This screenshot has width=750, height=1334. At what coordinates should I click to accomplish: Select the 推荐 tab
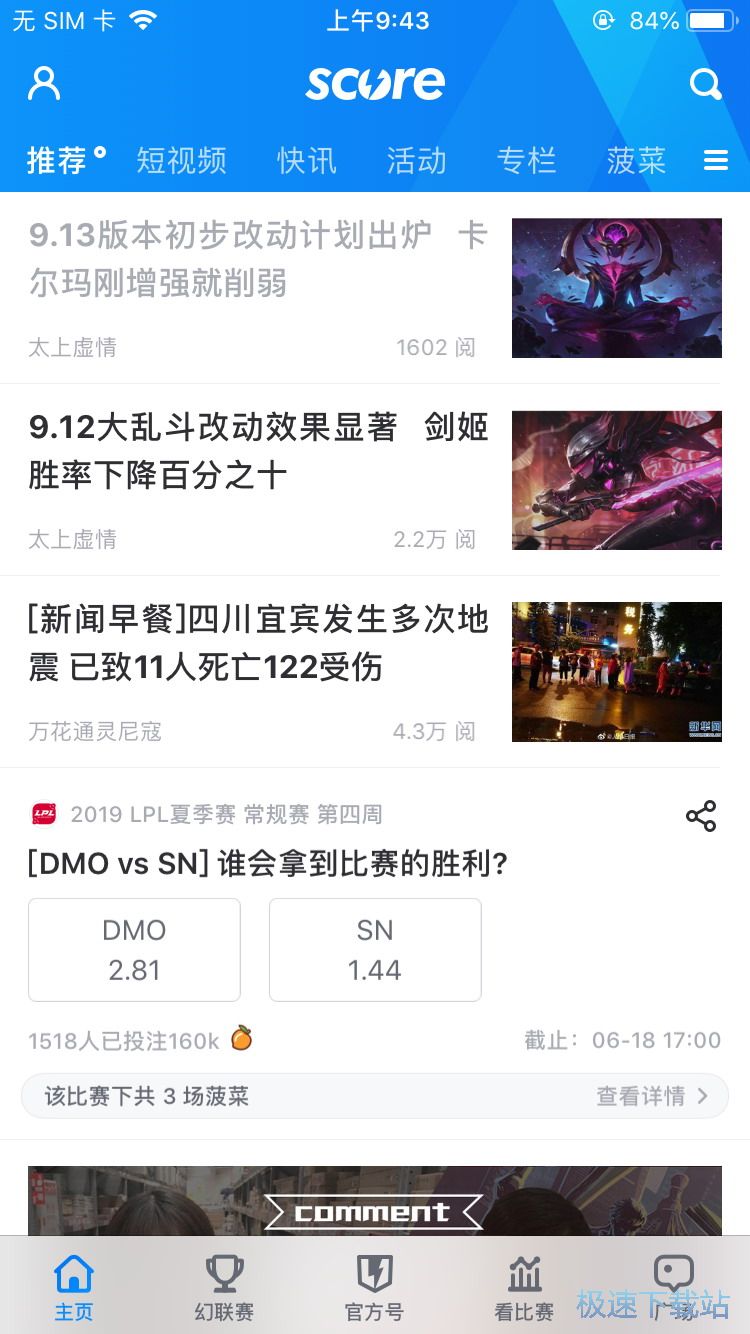pos(58,160)
